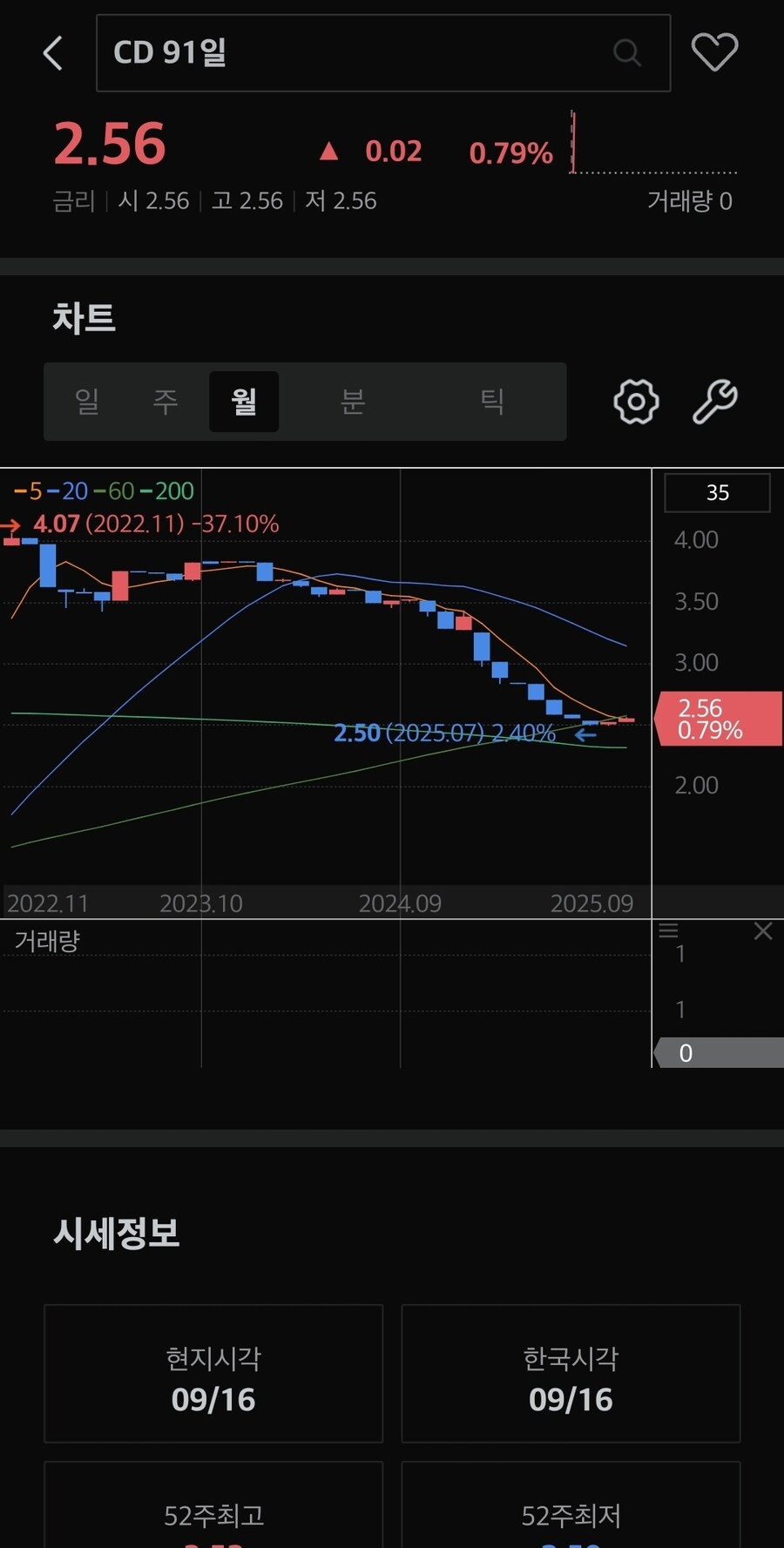The height and width of the screenshot is (1548, 784).
Task: Open chart settings via the gear icon
Action: 635,402
